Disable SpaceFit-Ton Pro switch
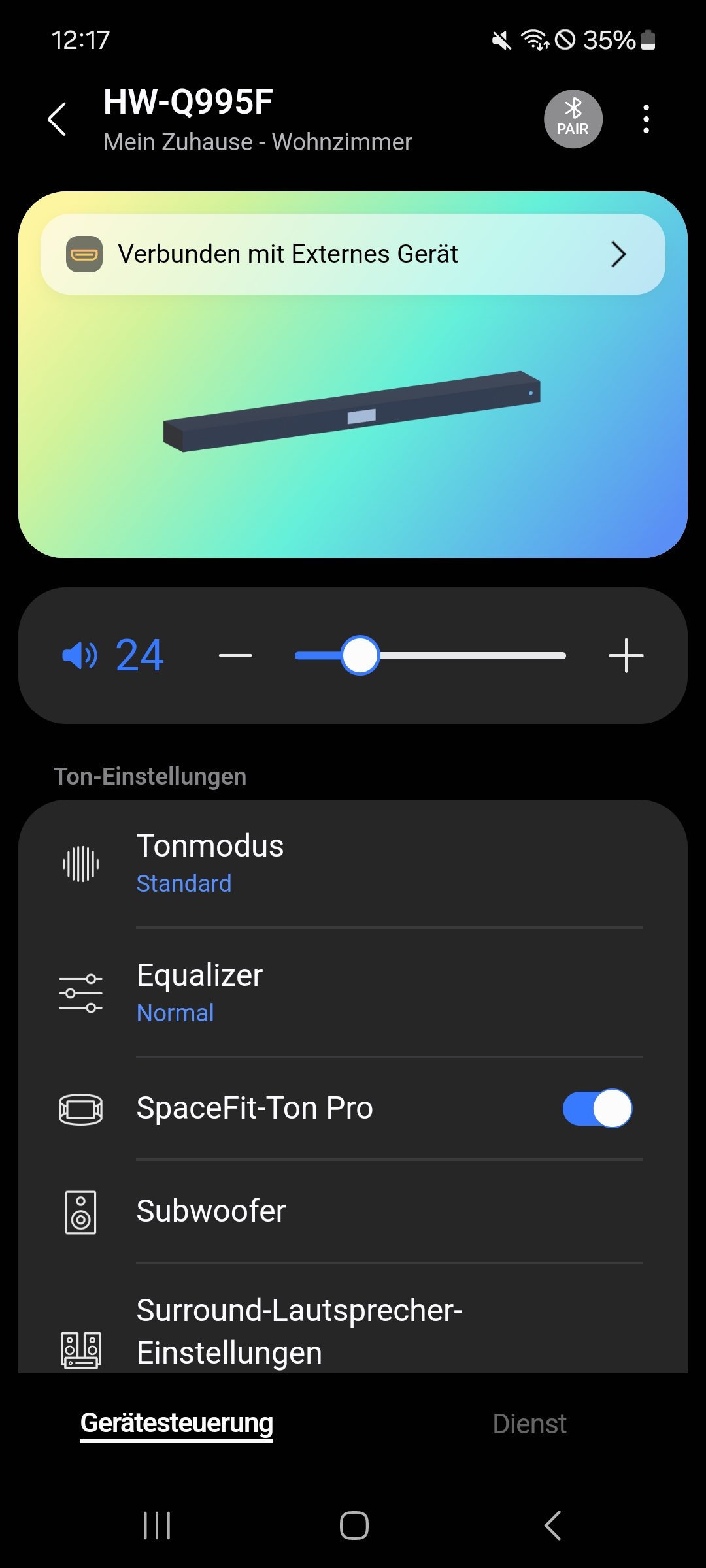706x1568 pixels. [597, 1108]
